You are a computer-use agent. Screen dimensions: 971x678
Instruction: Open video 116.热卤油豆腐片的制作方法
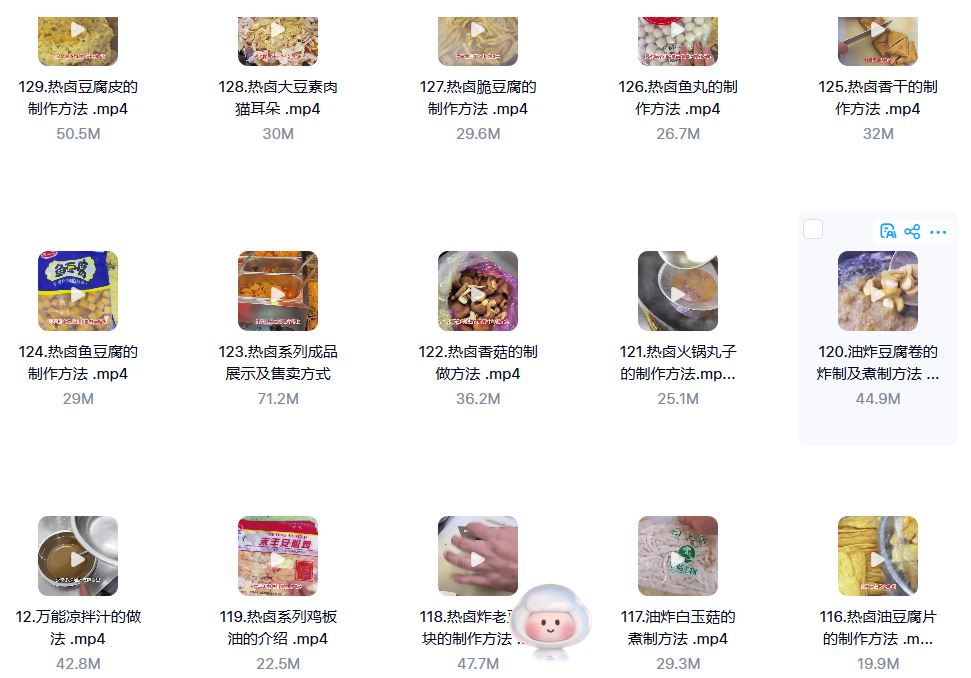coord(878,556)
